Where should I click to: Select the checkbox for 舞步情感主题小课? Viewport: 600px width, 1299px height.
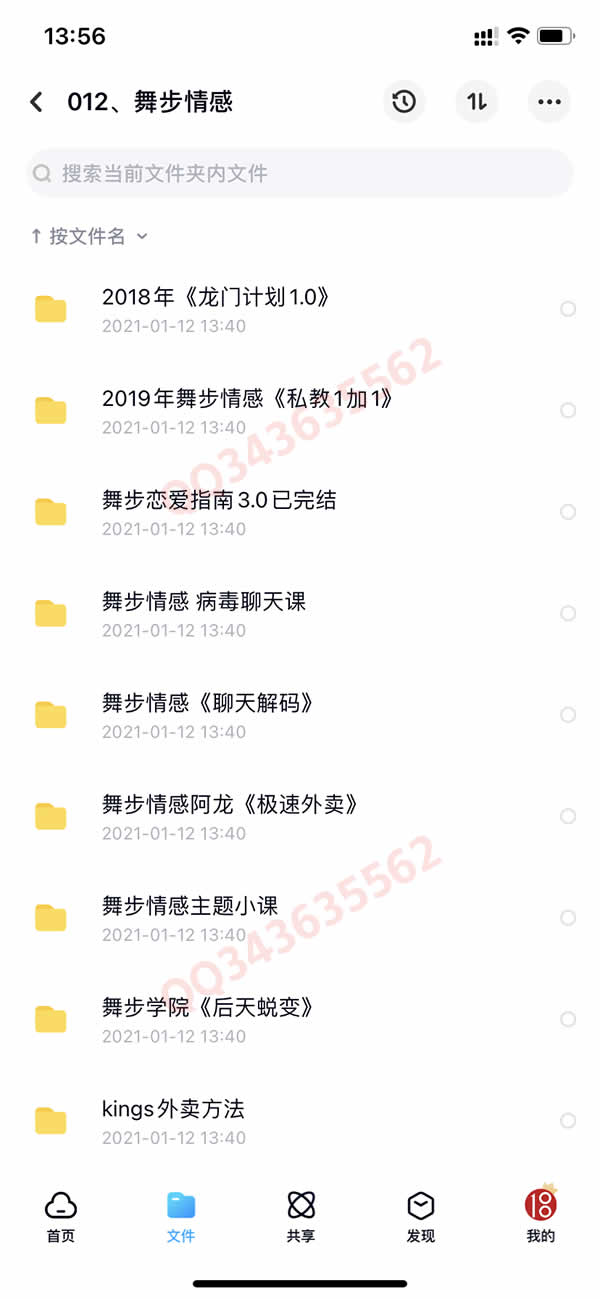pyautogui.click(x=568, y=918)
